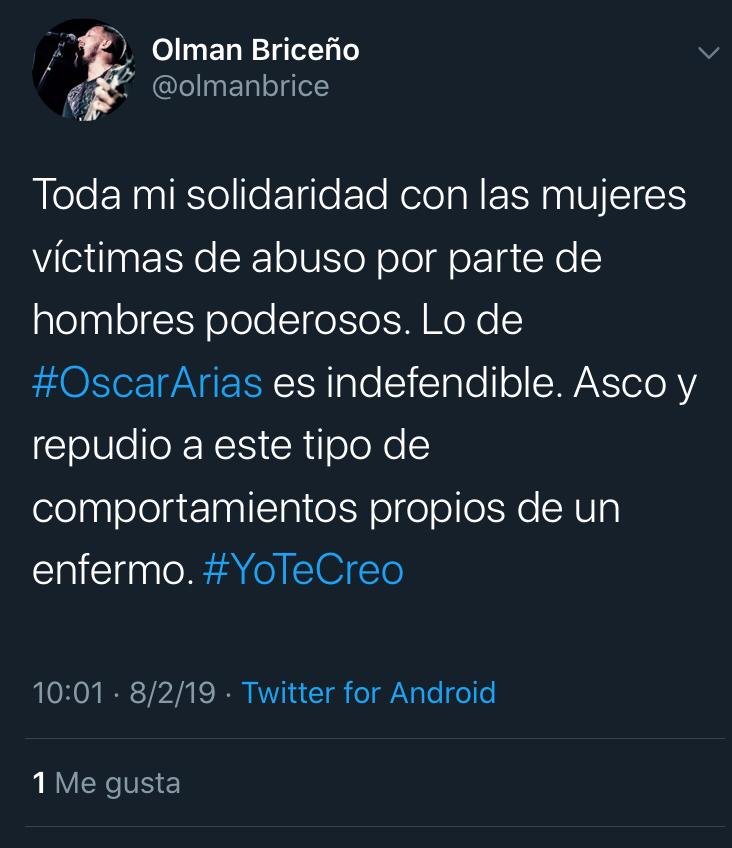
Task: View who liked via 1 Me gusta
Action: (x=107, y=782)
